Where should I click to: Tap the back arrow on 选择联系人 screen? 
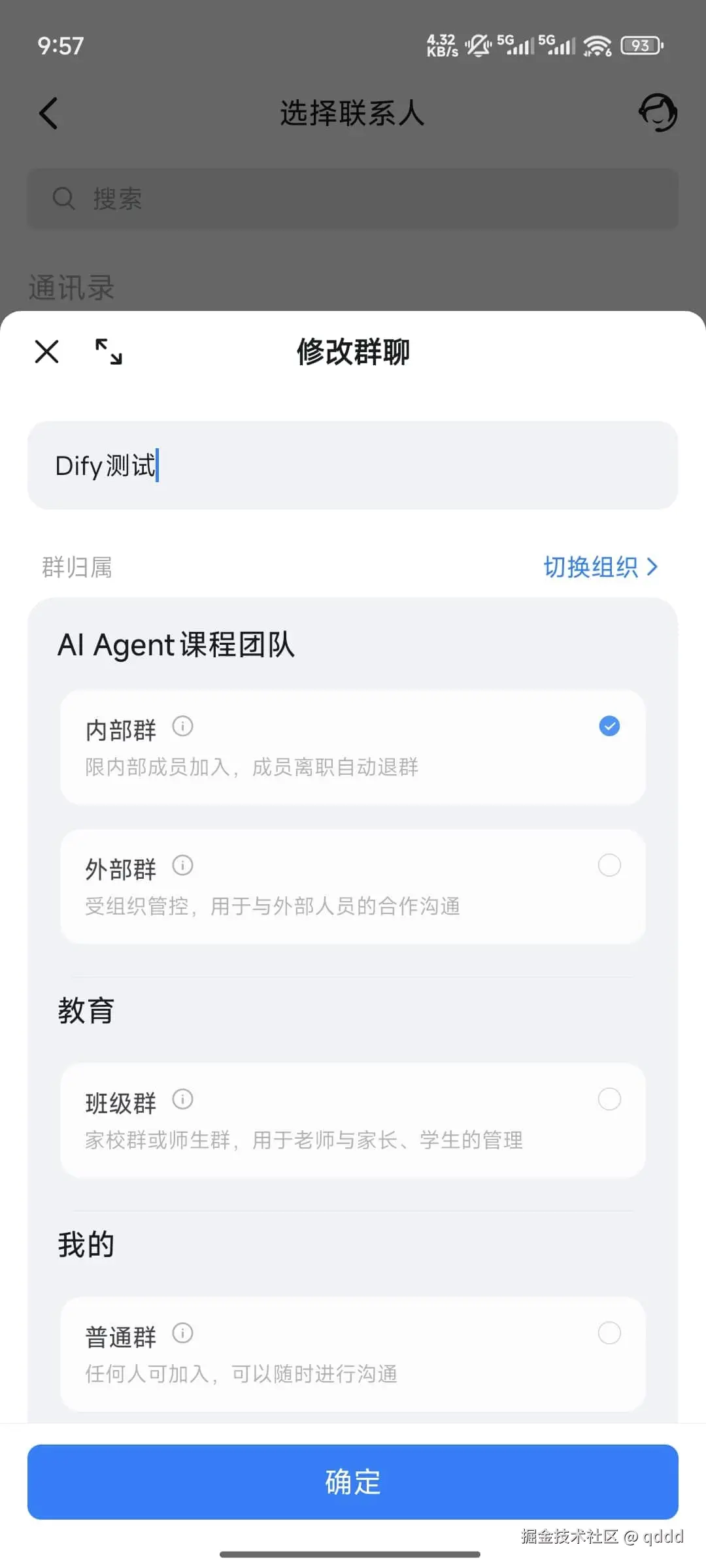pyautogui.click(x=49, y=112)
